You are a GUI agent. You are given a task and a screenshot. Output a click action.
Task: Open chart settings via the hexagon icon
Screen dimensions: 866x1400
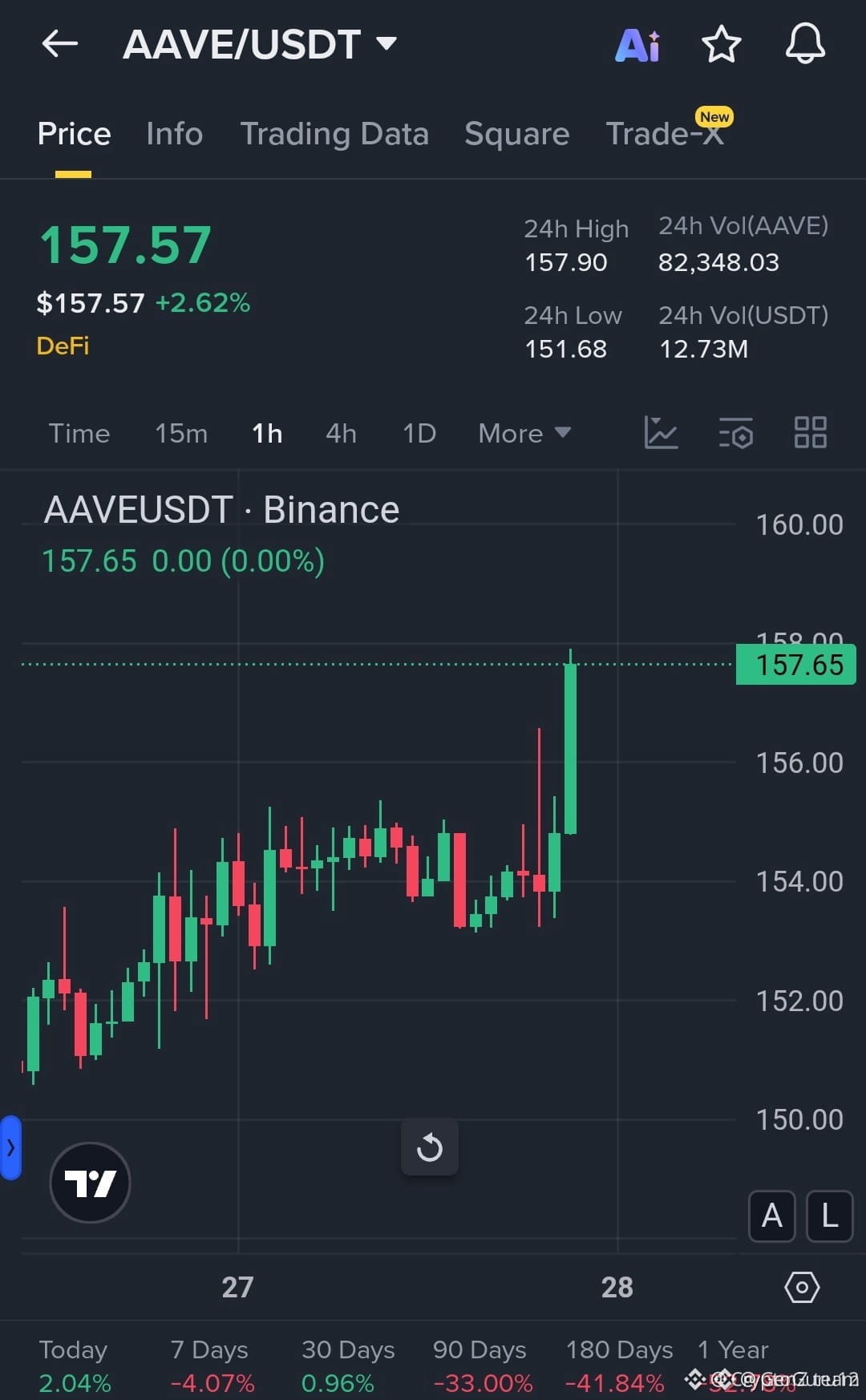[803, 1289]
